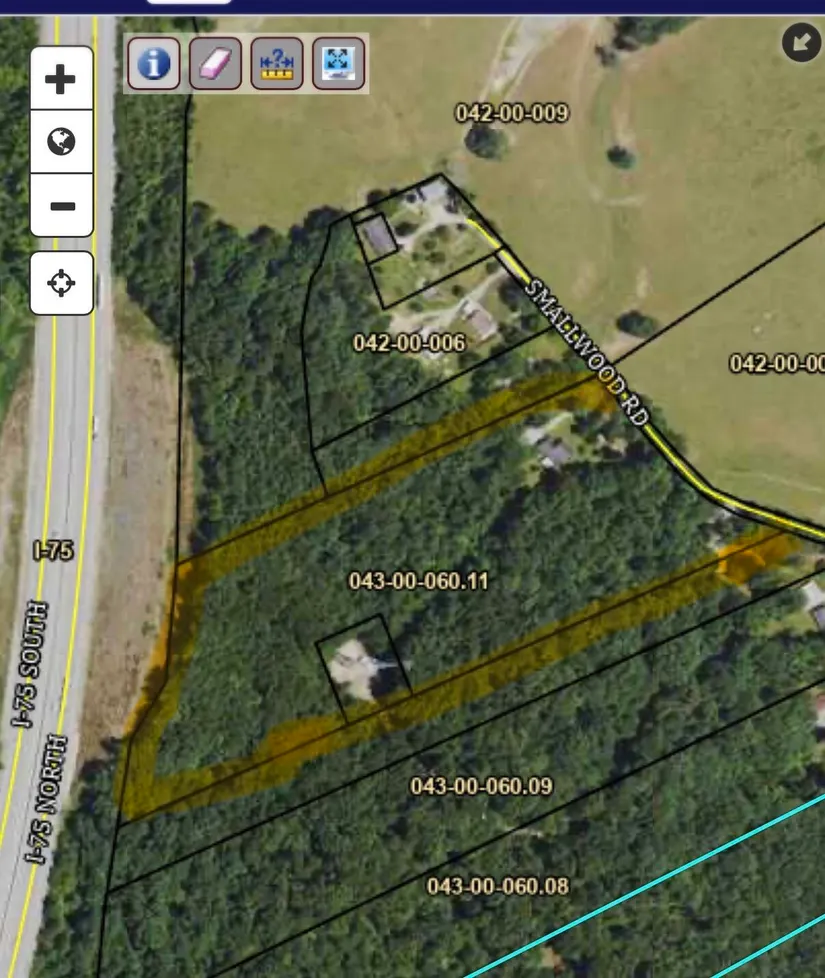
Task: Tap the zoom to extent toolbar icon
Action: coord(339,64)
